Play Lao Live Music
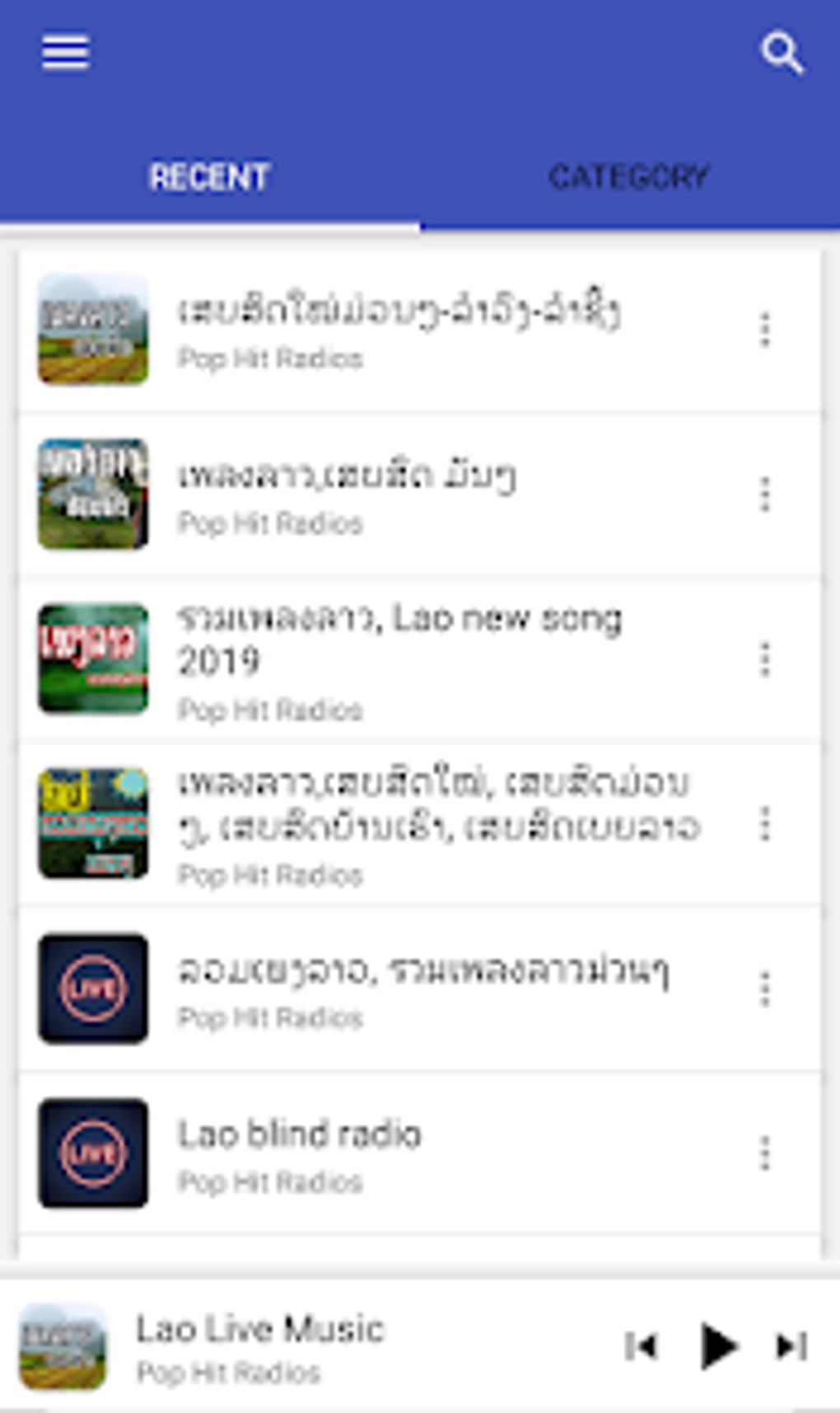Screen dimensions: 840x1413 (718, 1346)
